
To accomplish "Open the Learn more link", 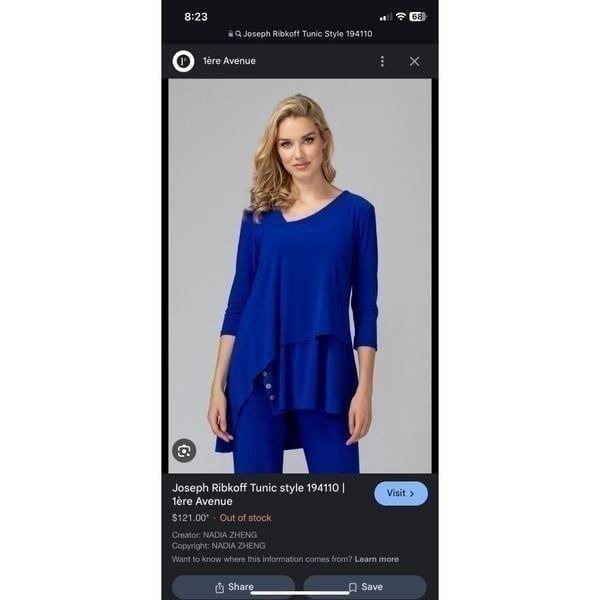I will point(376,559).
